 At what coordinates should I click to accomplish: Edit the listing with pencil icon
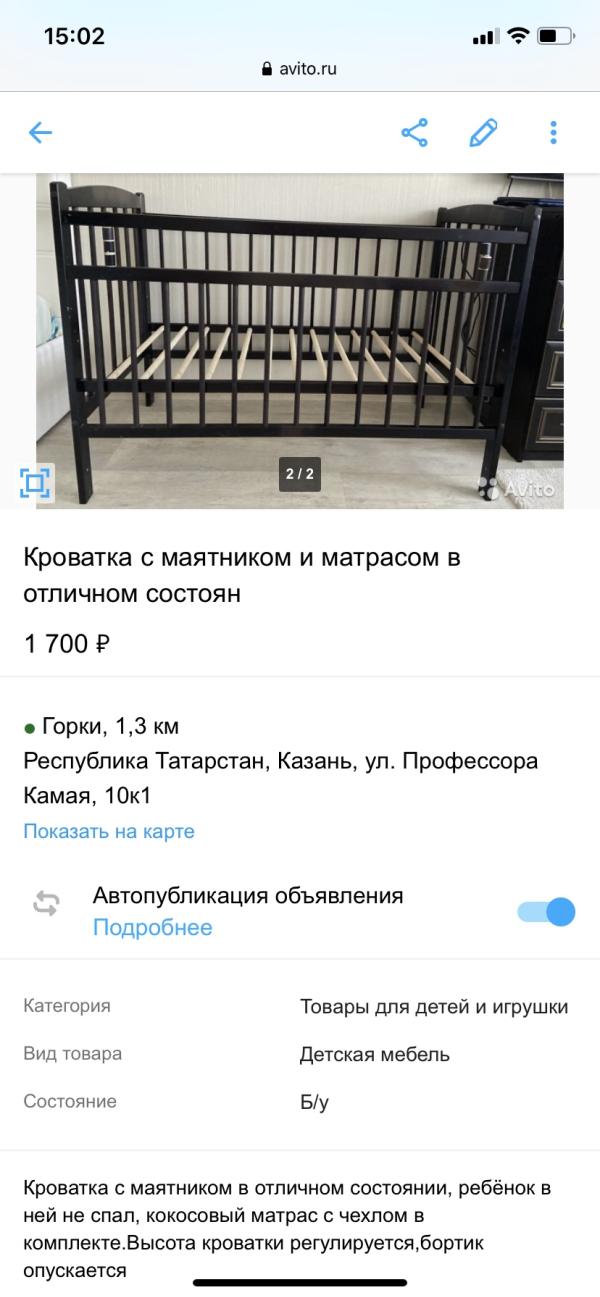click(483, 133)
